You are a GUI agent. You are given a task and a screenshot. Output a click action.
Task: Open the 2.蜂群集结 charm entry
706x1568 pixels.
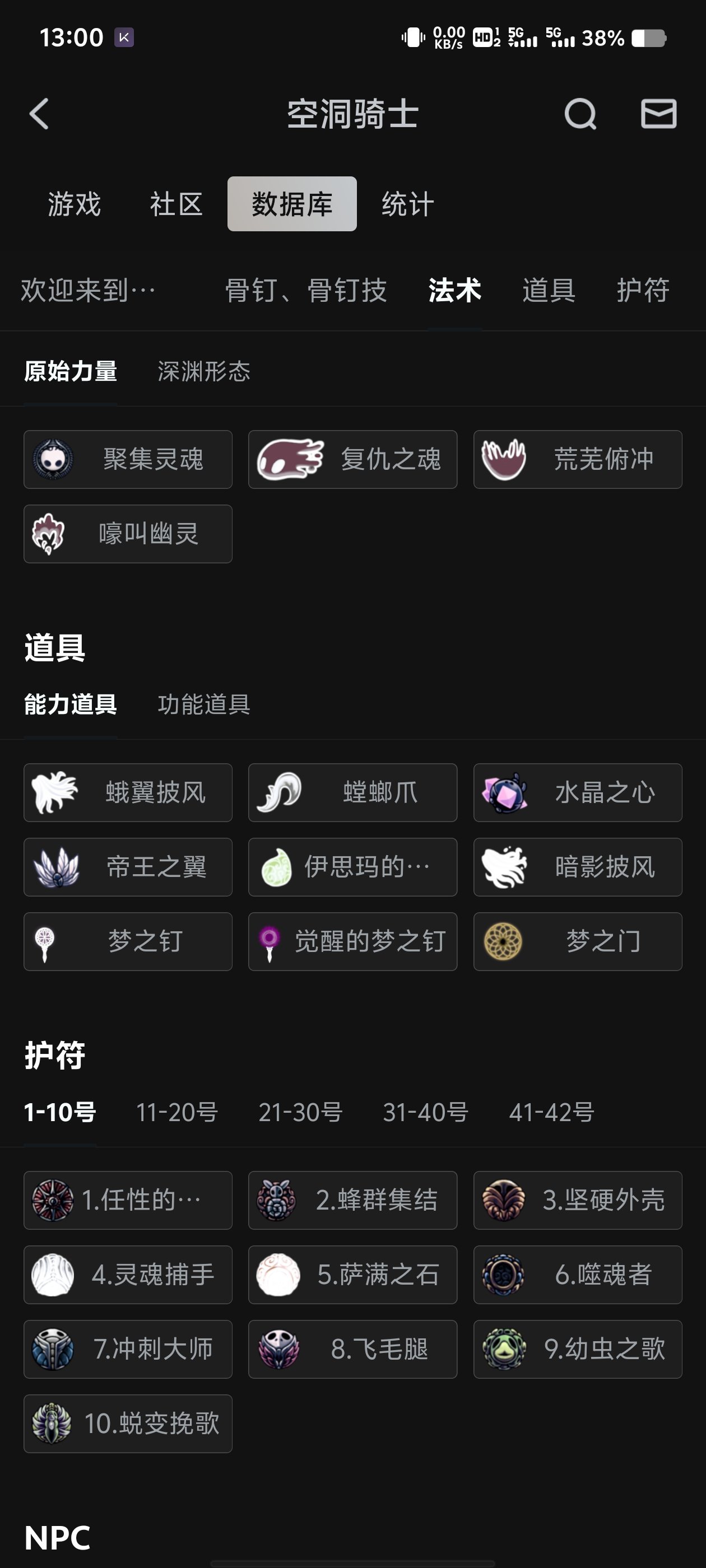[352, 1200]
